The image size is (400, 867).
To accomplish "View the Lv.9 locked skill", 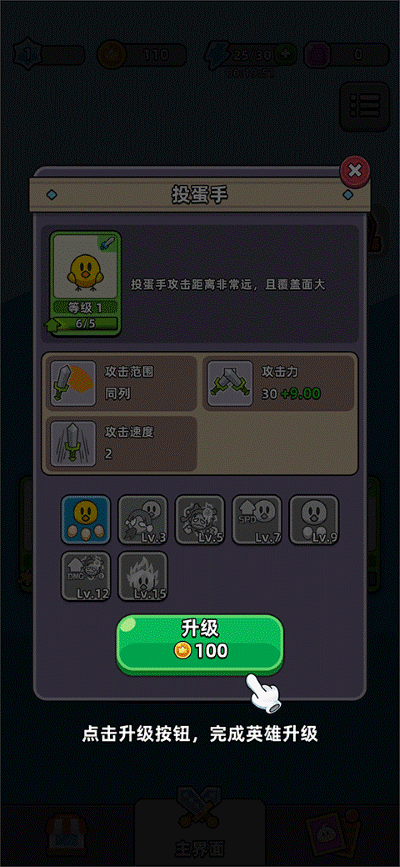I will click(314, 519).
